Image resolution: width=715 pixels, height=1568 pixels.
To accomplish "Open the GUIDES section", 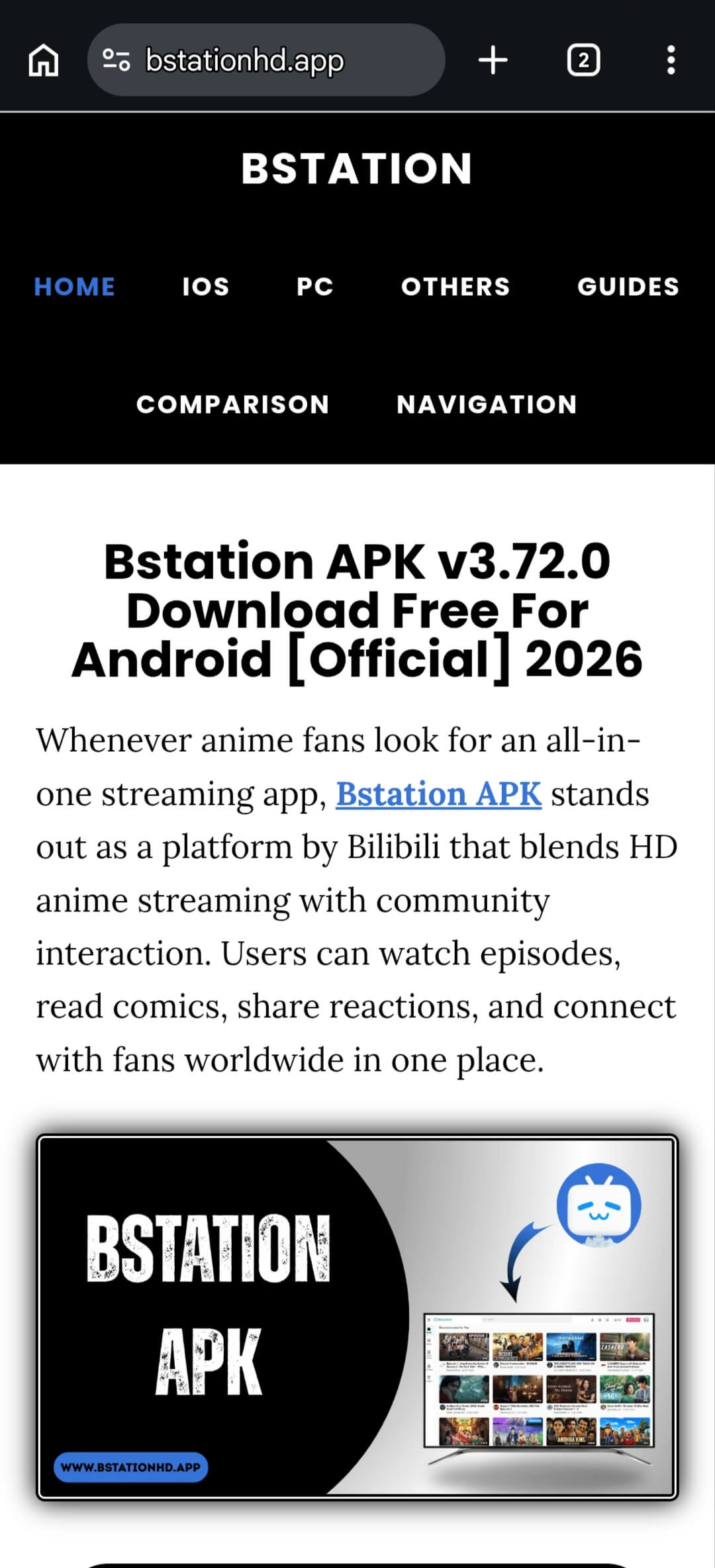I will click(x=629, y=286).
